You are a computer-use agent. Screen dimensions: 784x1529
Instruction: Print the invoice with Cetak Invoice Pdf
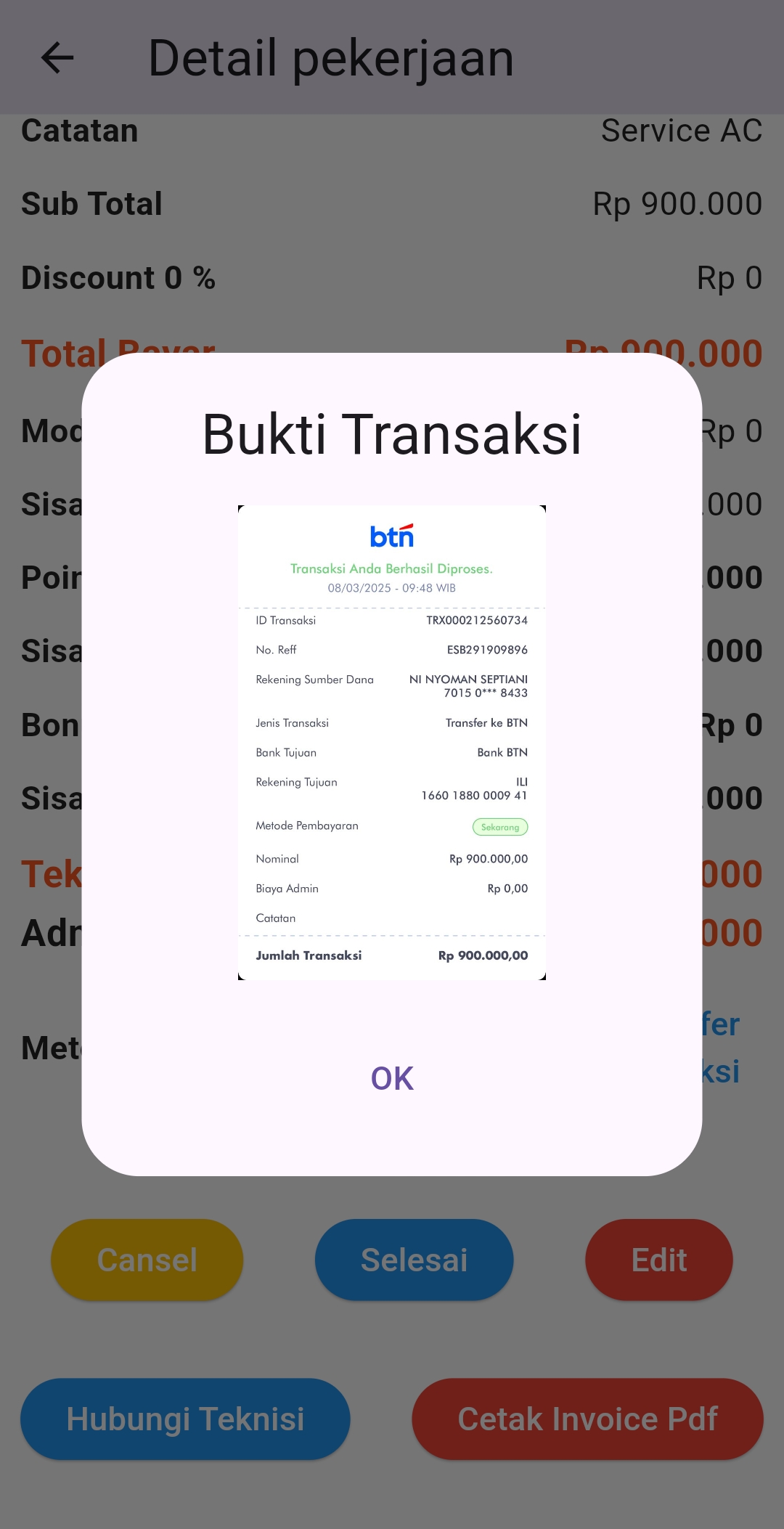(x=587, y=1419)
